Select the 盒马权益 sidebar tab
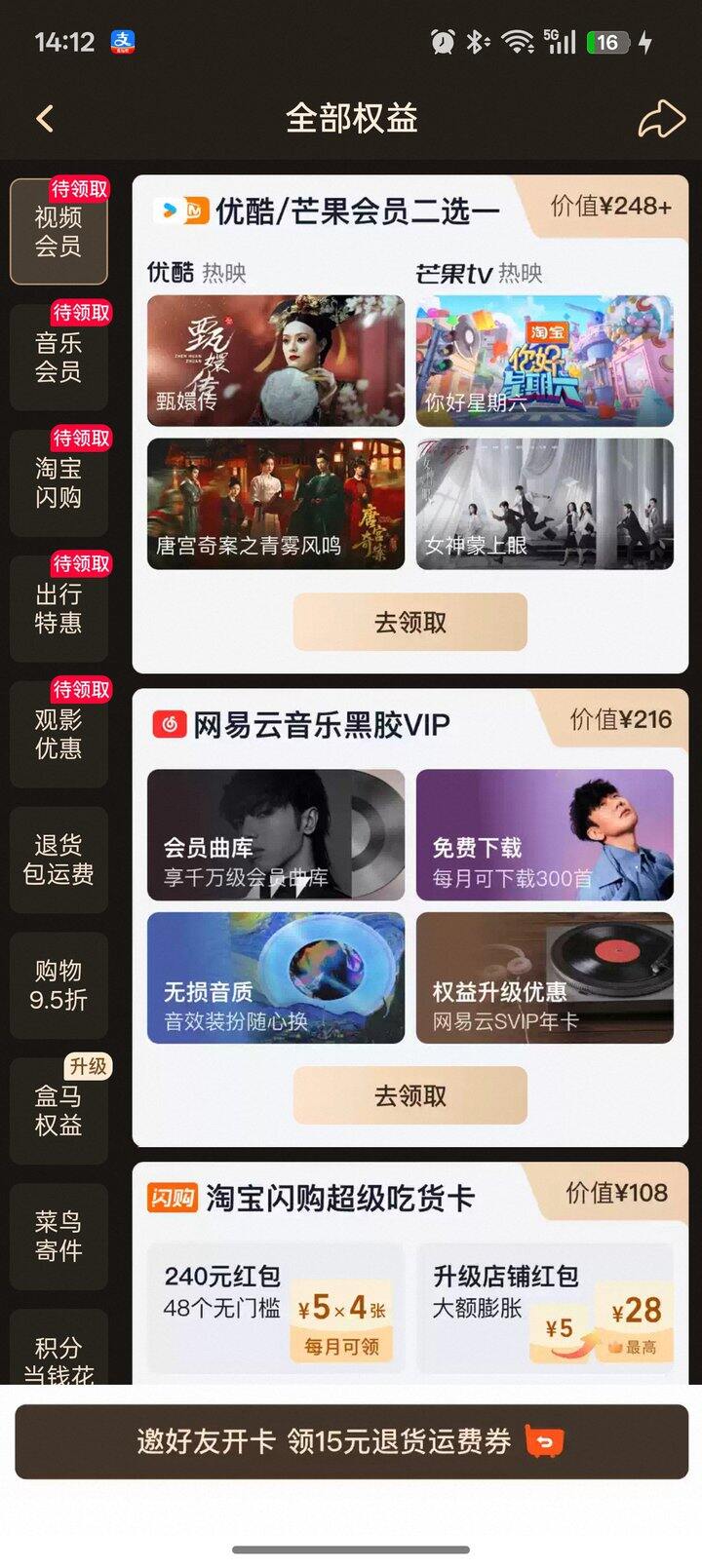Screen dimensions: 702x1568 coord(58,1111)
